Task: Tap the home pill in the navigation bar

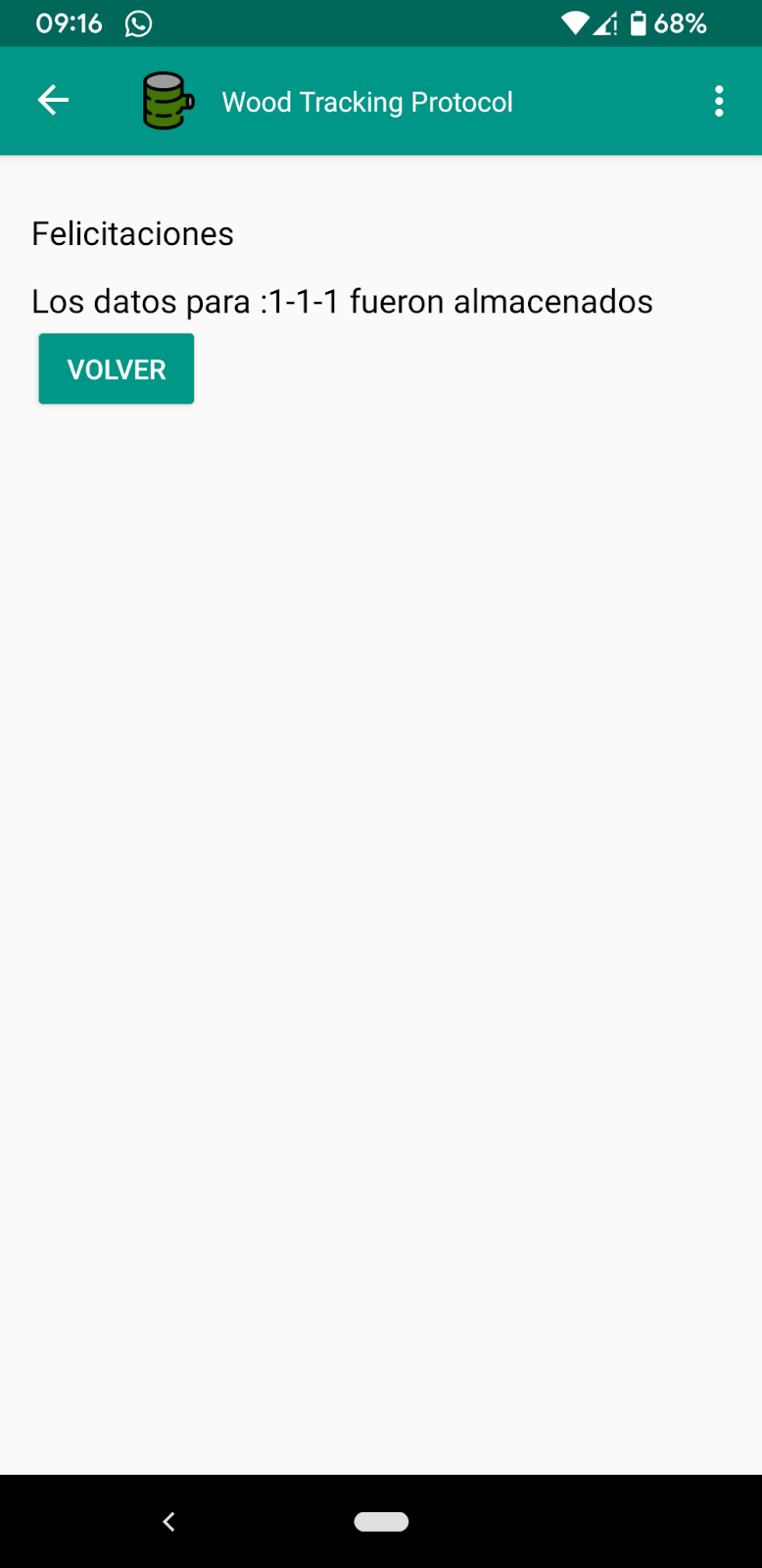Action: tap(381, 1521)
